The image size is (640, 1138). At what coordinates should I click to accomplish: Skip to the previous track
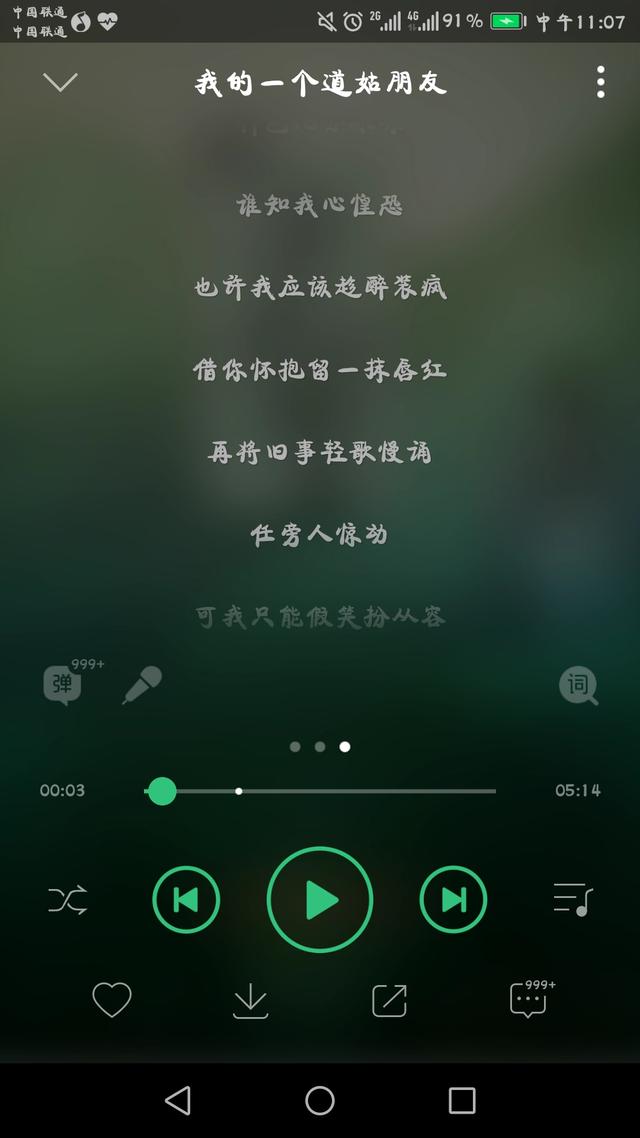[x=186, y=900]
